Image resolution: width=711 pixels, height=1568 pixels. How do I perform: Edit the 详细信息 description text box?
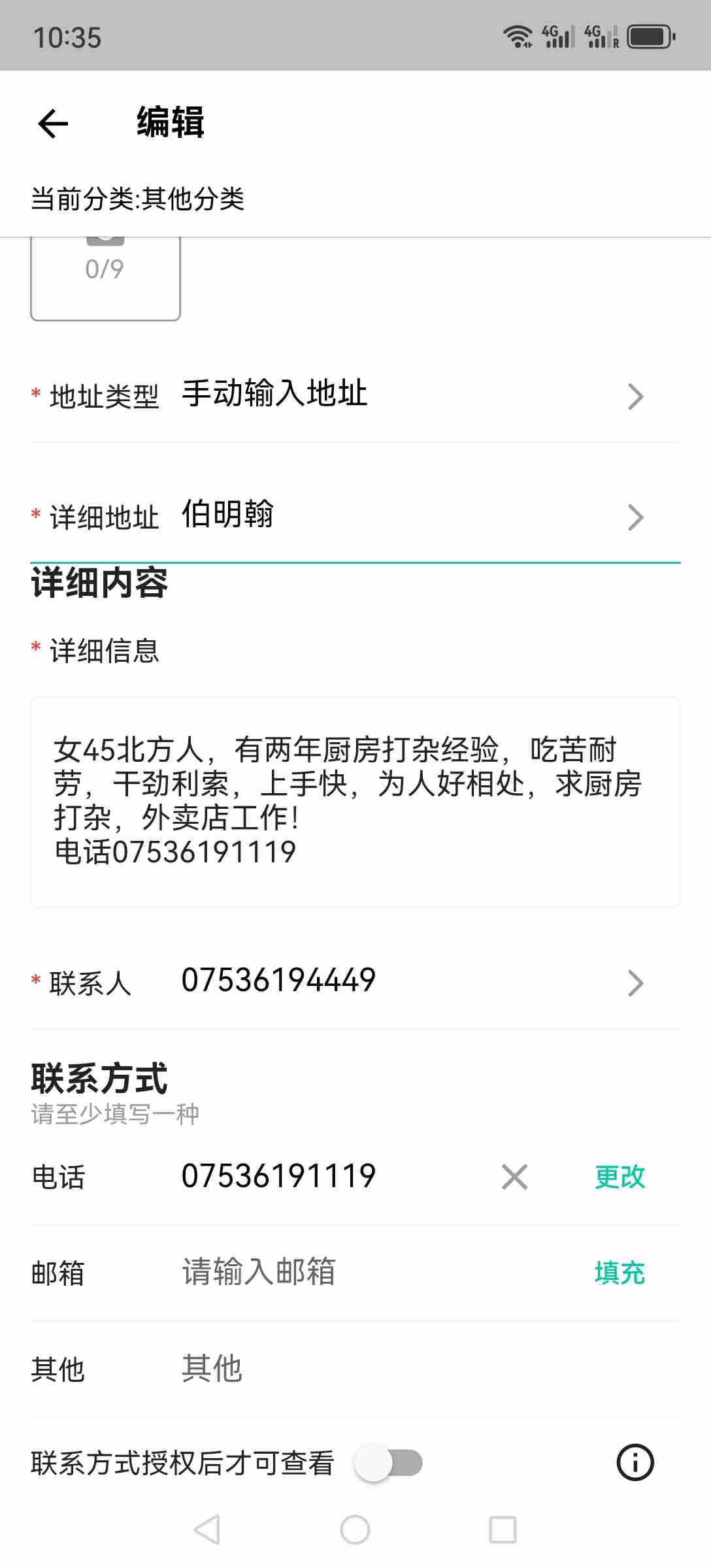[355, 802]
